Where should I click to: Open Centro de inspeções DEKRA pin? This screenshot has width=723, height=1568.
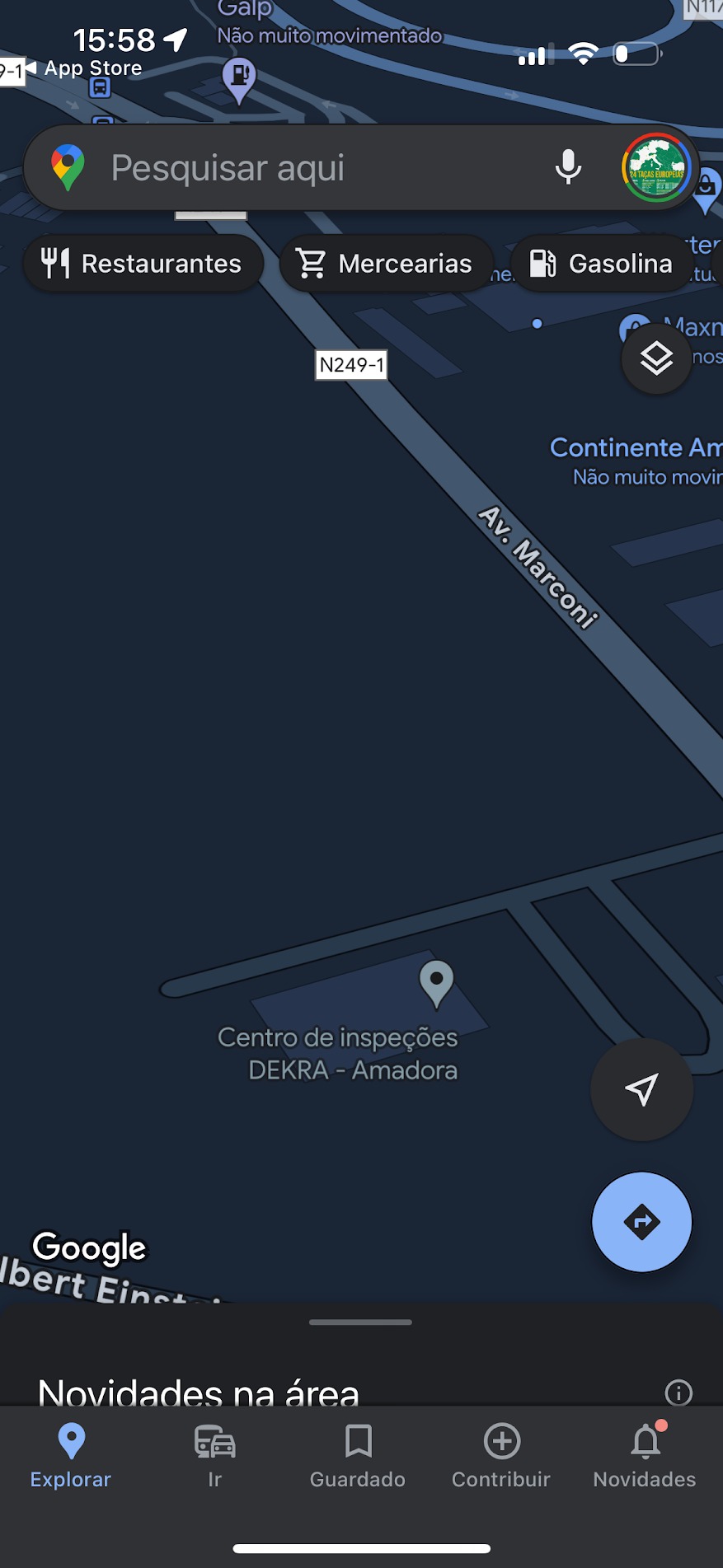(436, 983)
